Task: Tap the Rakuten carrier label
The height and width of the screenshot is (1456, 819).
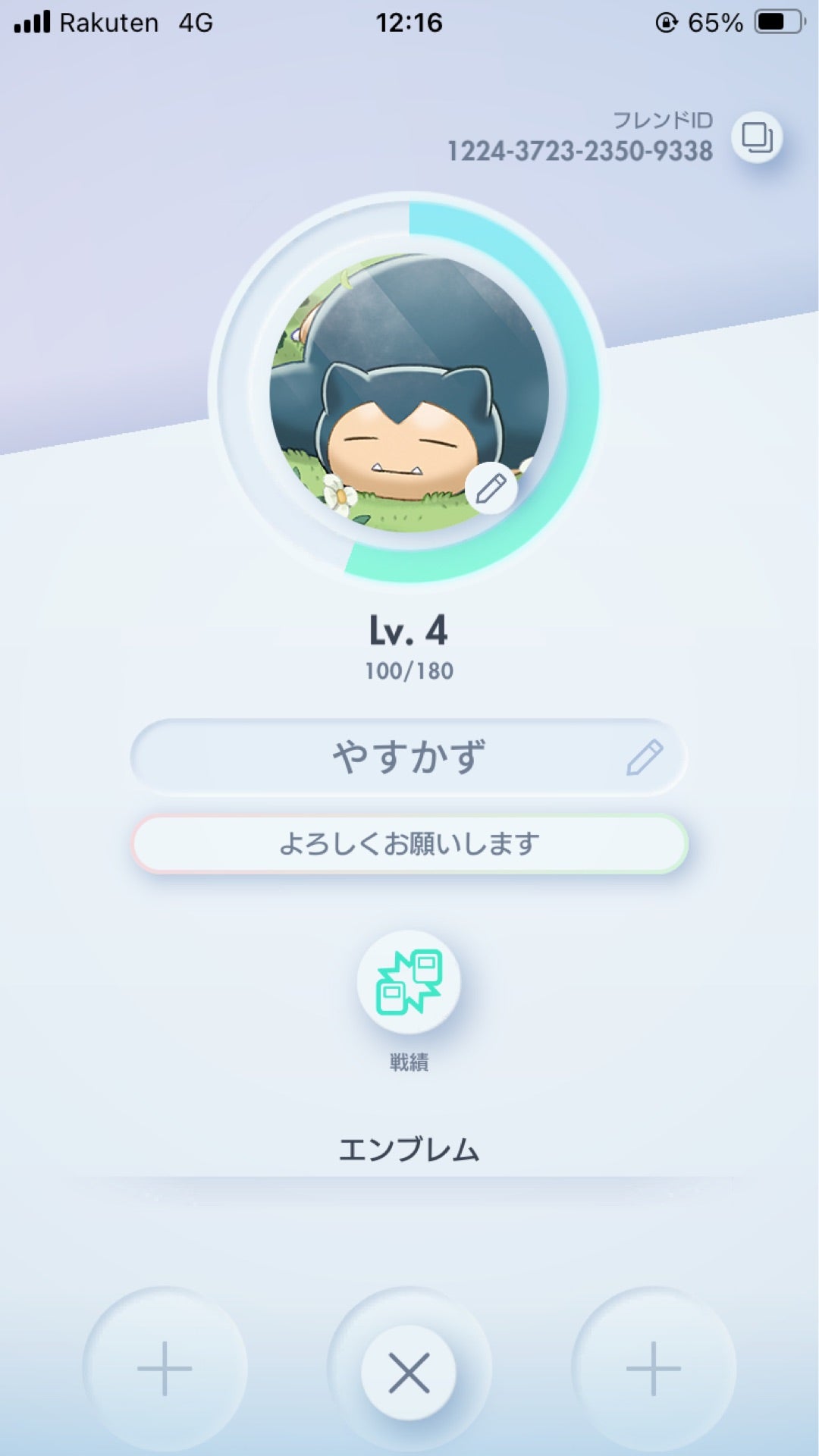Action: click(x=110, y=23)
